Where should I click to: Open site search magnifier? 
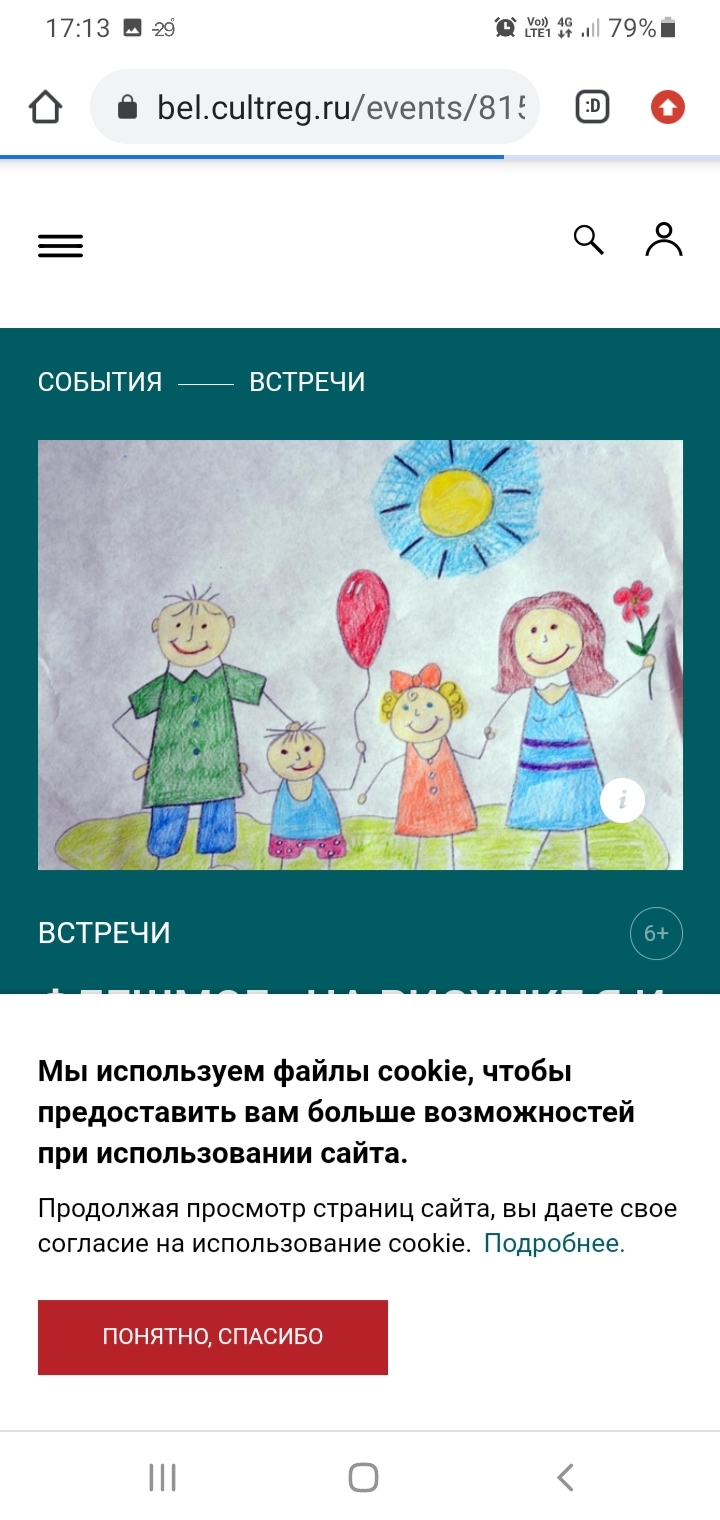588,240
